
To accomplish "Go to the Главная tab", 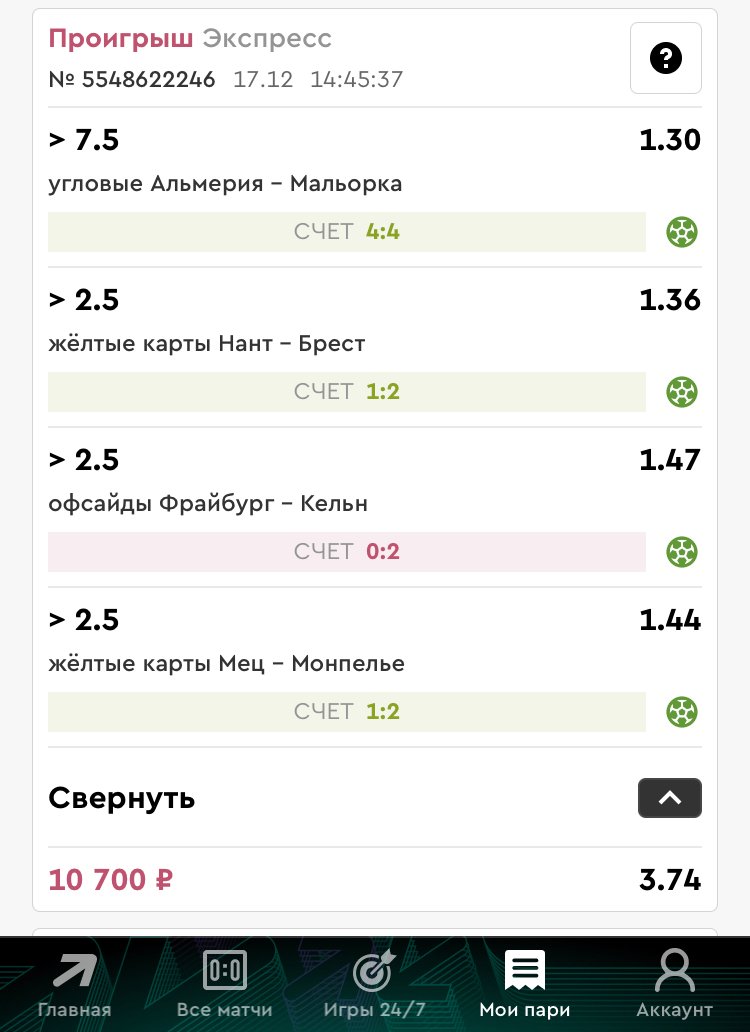I will pyautogui.click(x=74, y=983).
